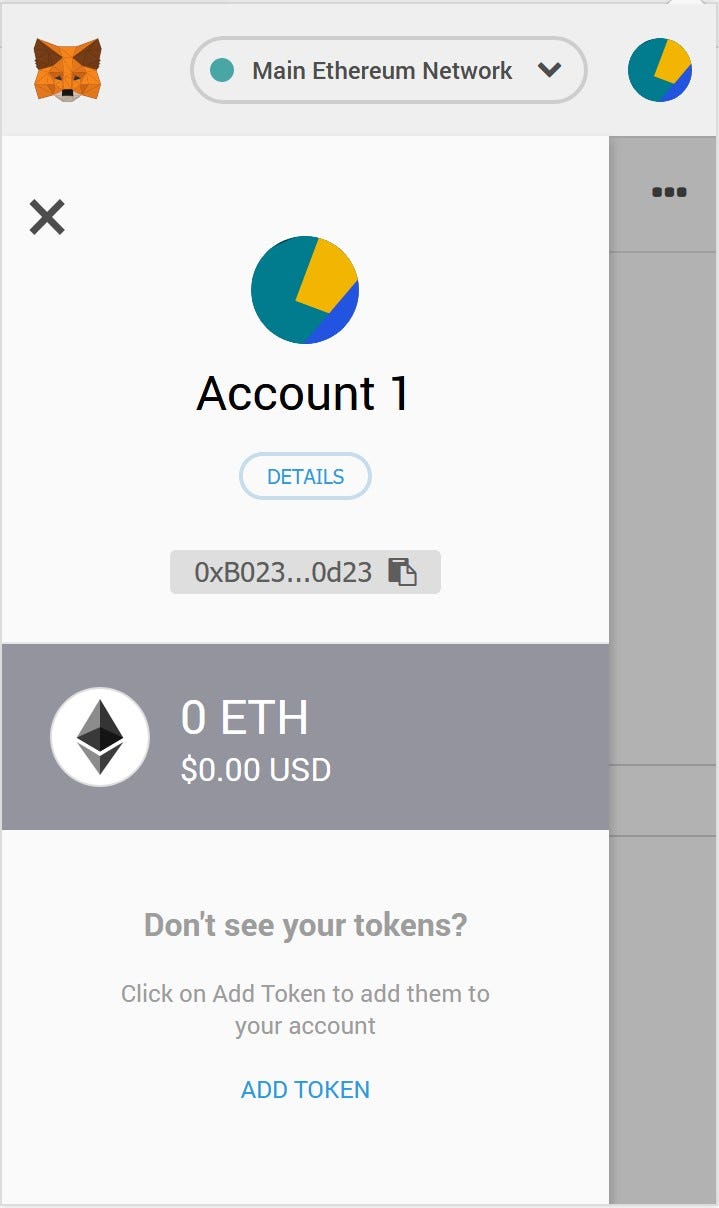Image resolution: width=719 pixels, height=1208 pixels.
Task: Tap the ADD TOKEN link
Action: 305,1090
